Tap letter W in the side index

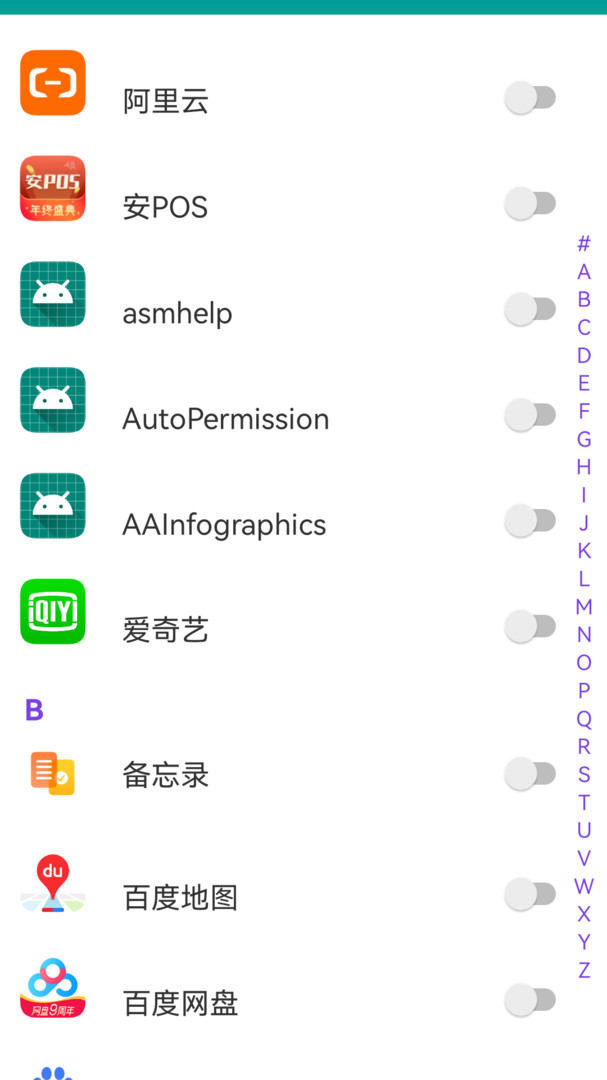click(x=584, y=886)
